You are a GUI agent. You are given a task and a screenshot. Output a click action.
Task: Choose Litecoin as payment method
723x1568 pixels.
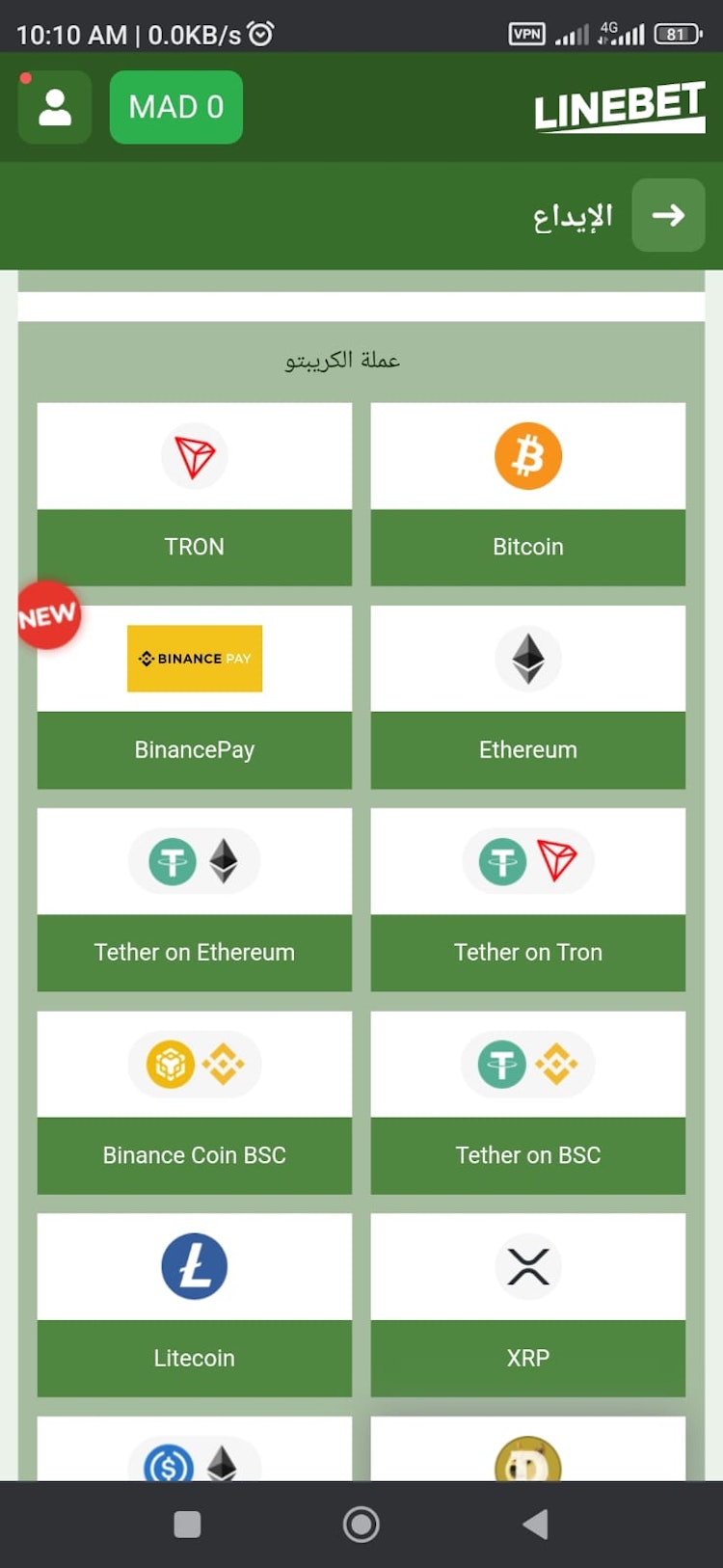coord(194,1304)
